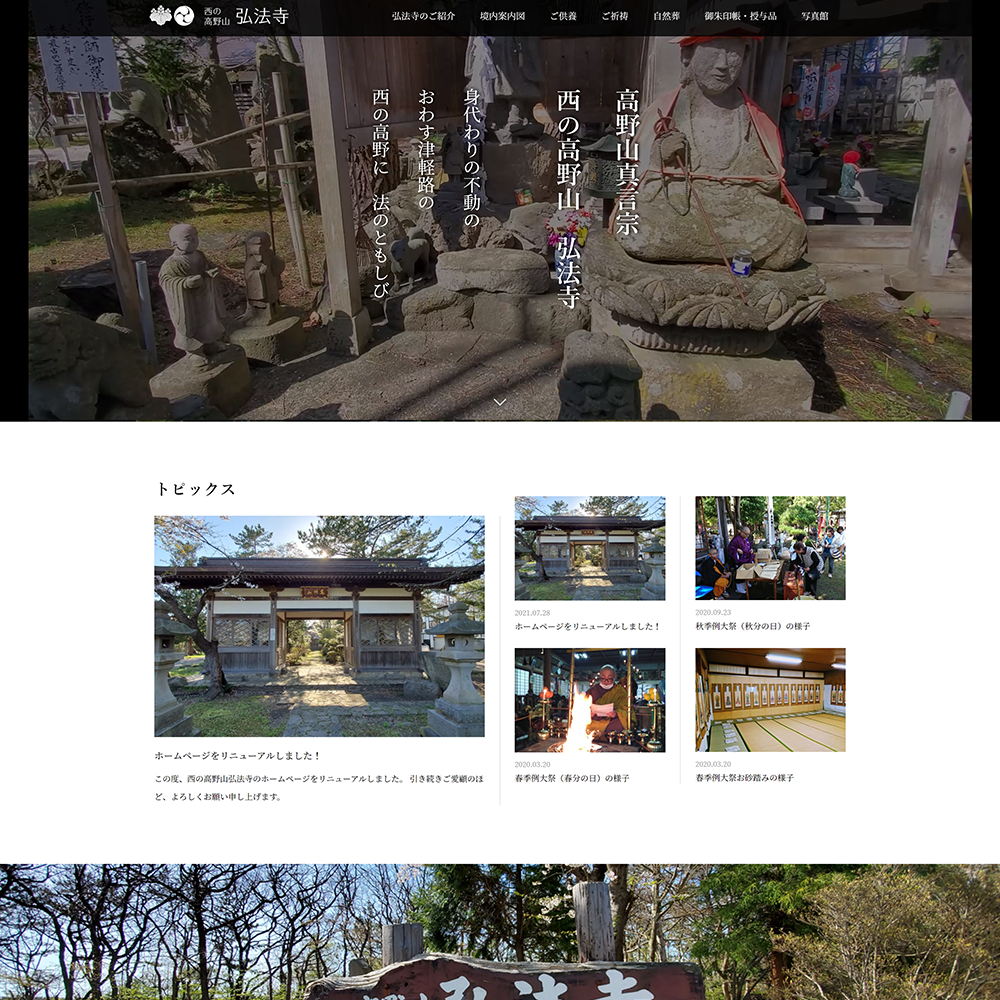The width and height of the screenshot is (1000, 1000).
Task: View the 春季例大祭お砂踏み post
Action: click(x=770, y=700)
